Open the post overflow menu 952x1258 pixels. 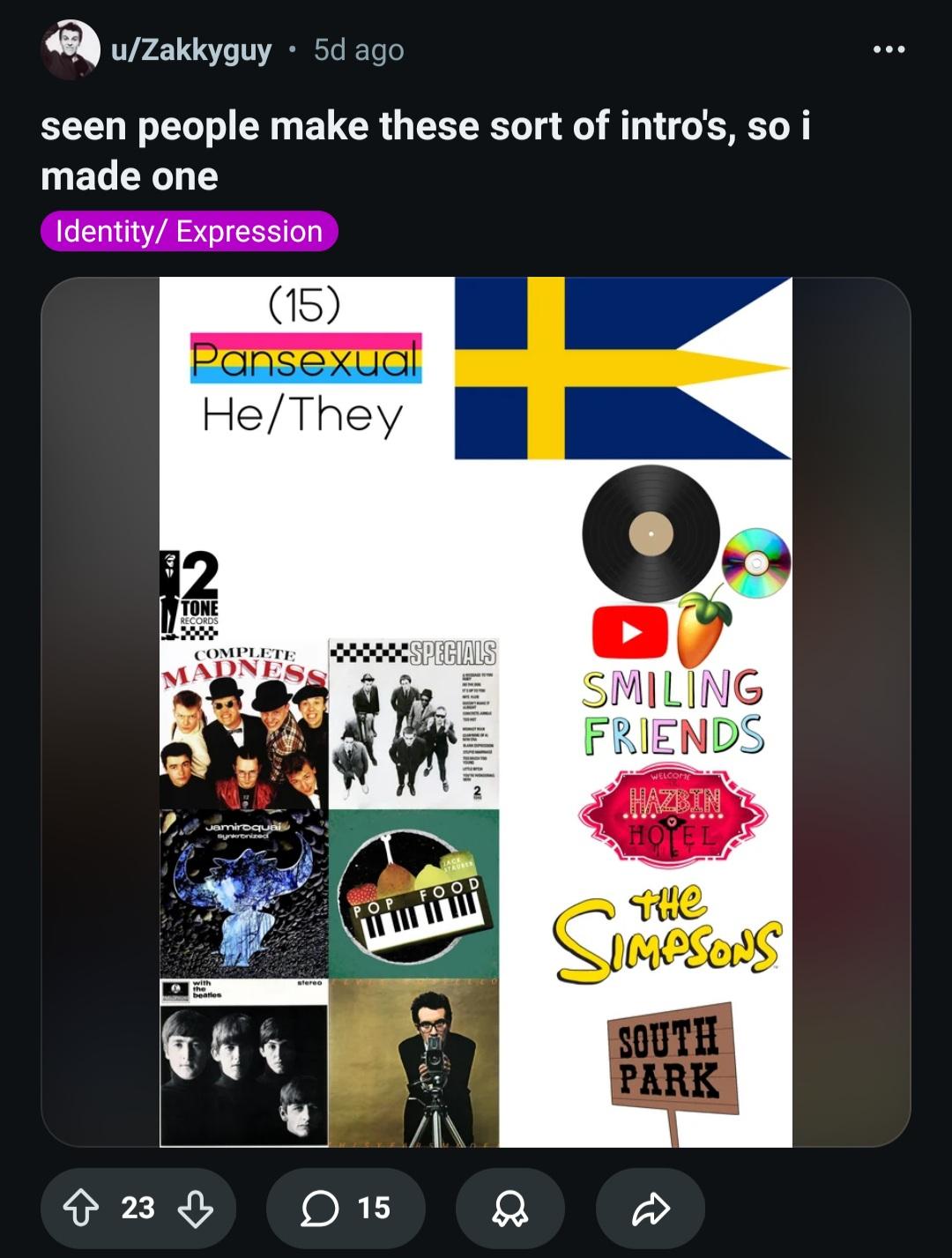click(888, 49)
